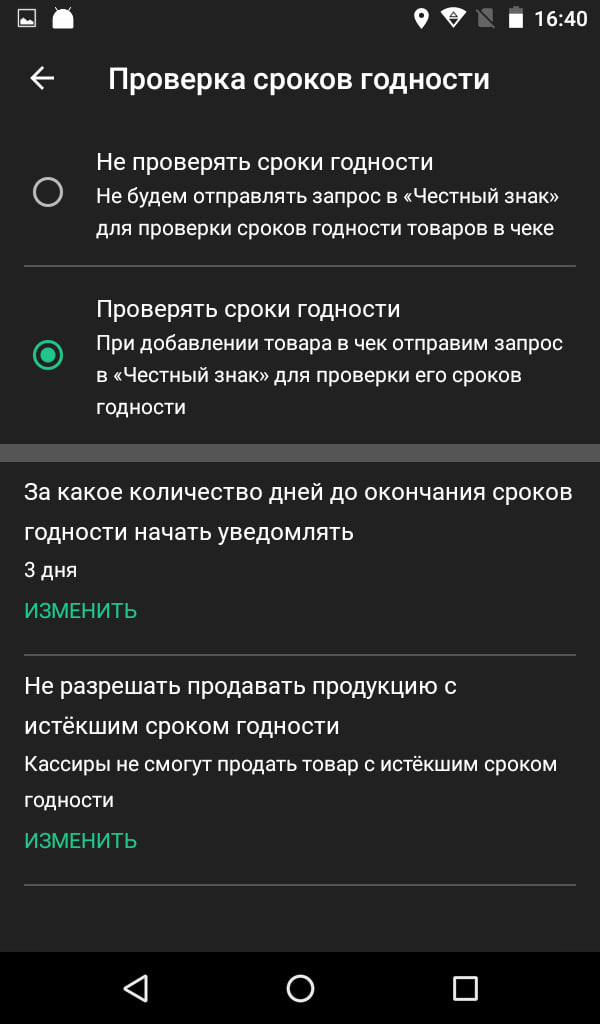This screenshot has height=1024, width=600.
Task: Select Не проверять сроки годности option
Action: pyautogui.click(x=48, y=192)
